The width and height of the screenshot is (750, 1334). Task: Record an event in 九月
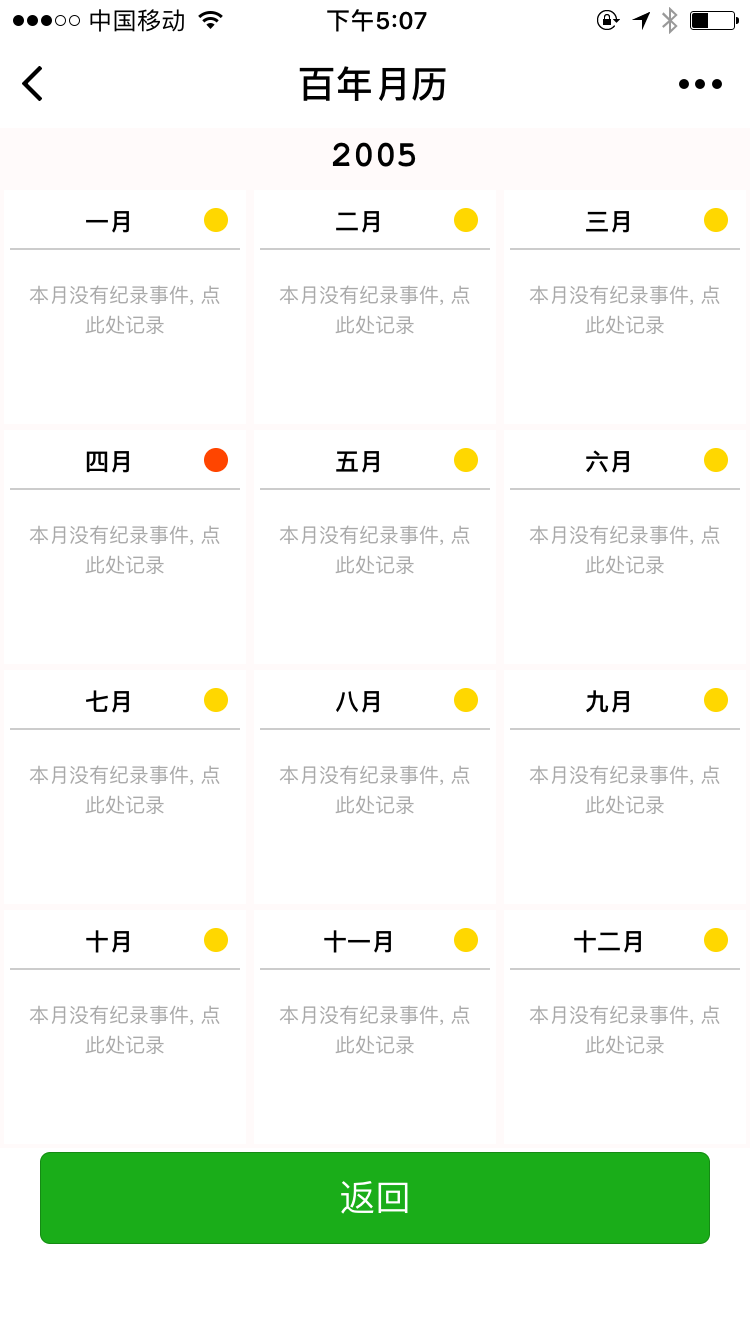click(x=625, y=790)
